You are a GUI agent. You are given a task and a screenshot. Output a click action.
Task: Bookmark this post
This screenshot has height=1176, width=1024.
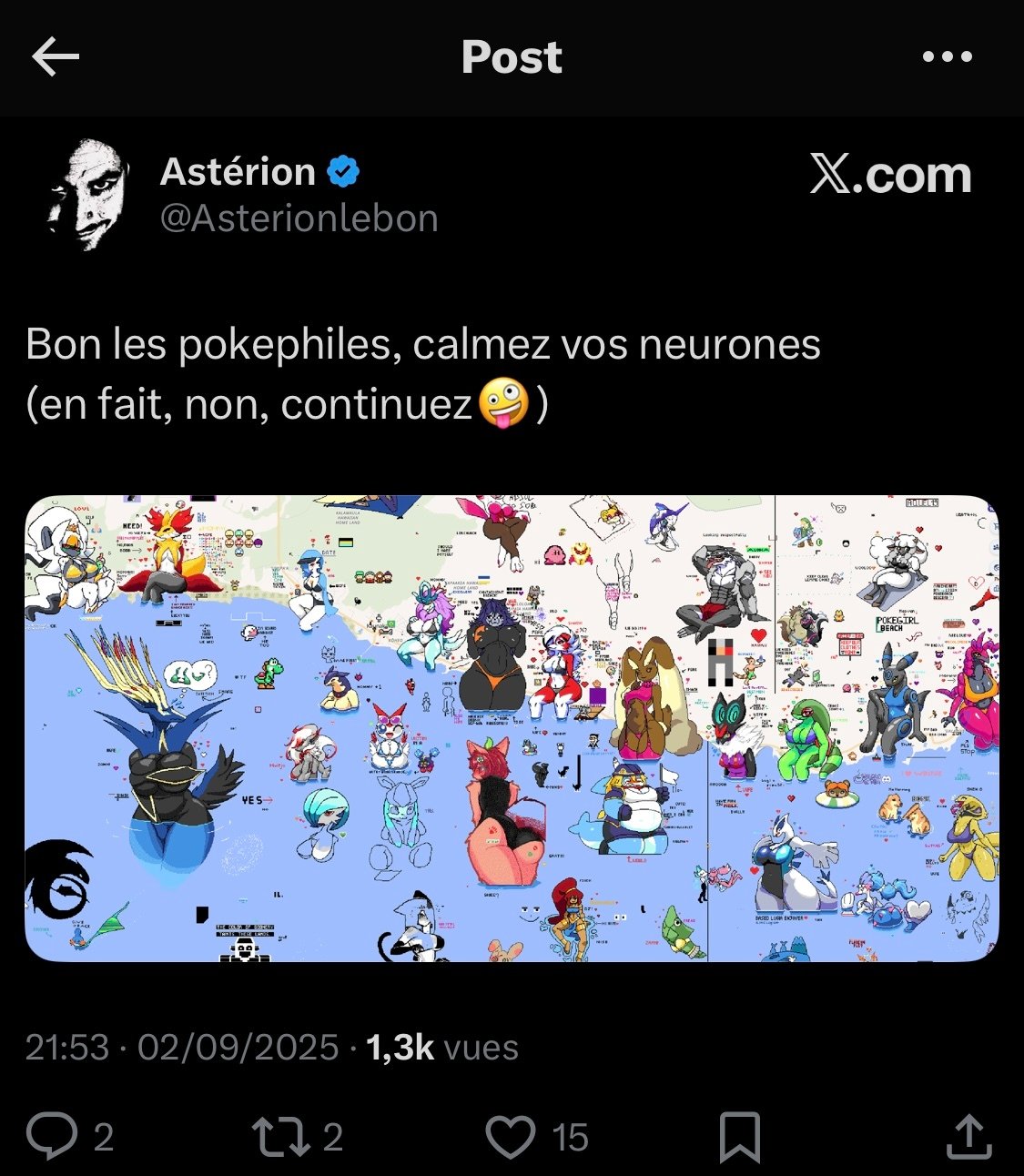739,1137
